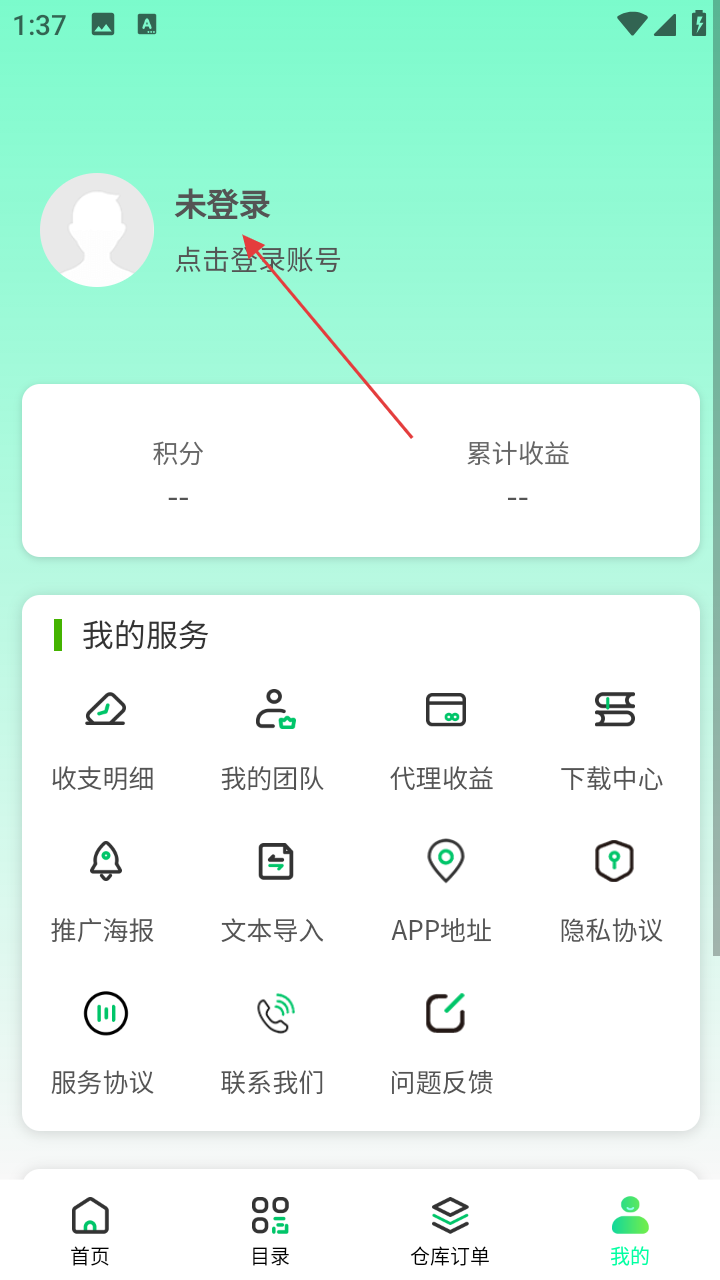The image size is (720, 1280).
Task: Open 服务协议
Action: pos(103,1042)
